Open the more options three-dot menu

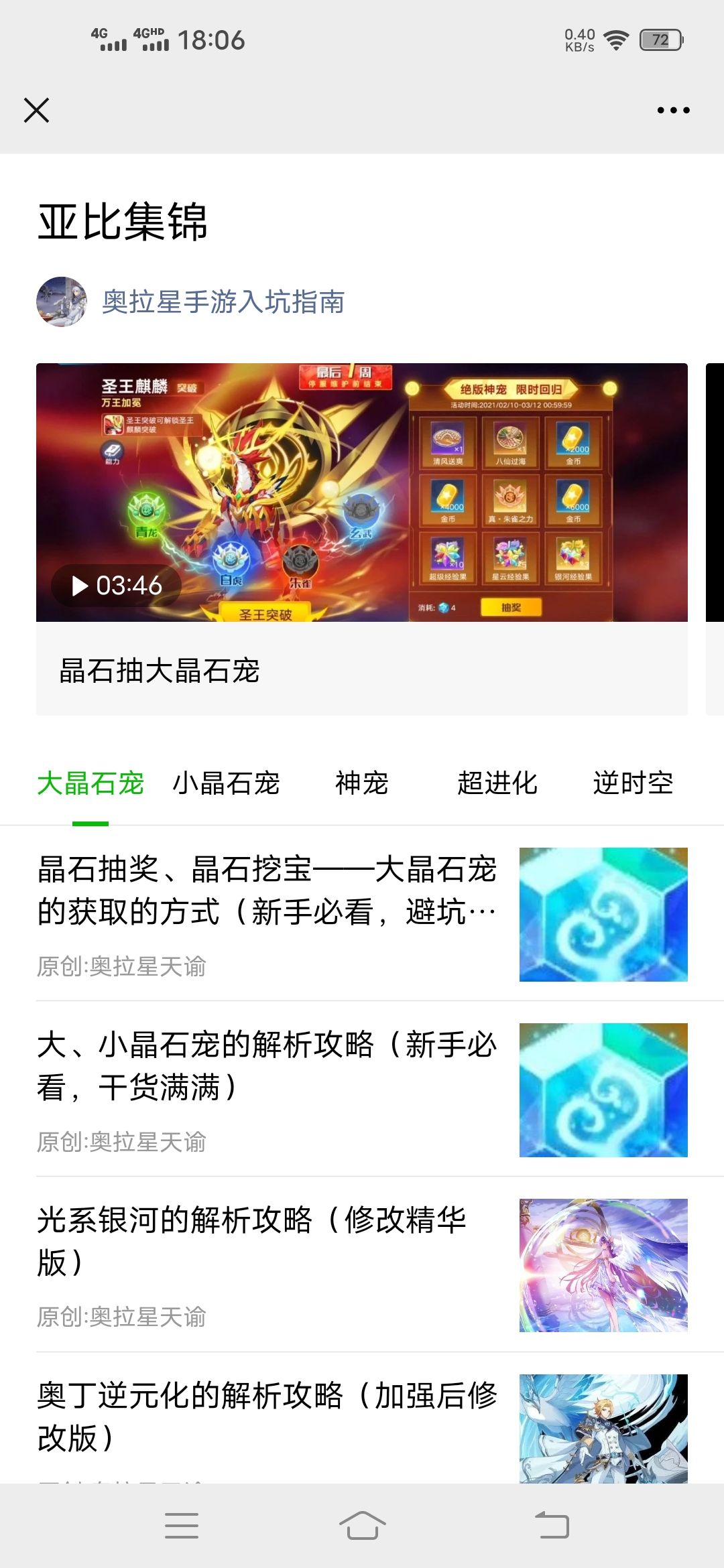click(x=674, y=111)
